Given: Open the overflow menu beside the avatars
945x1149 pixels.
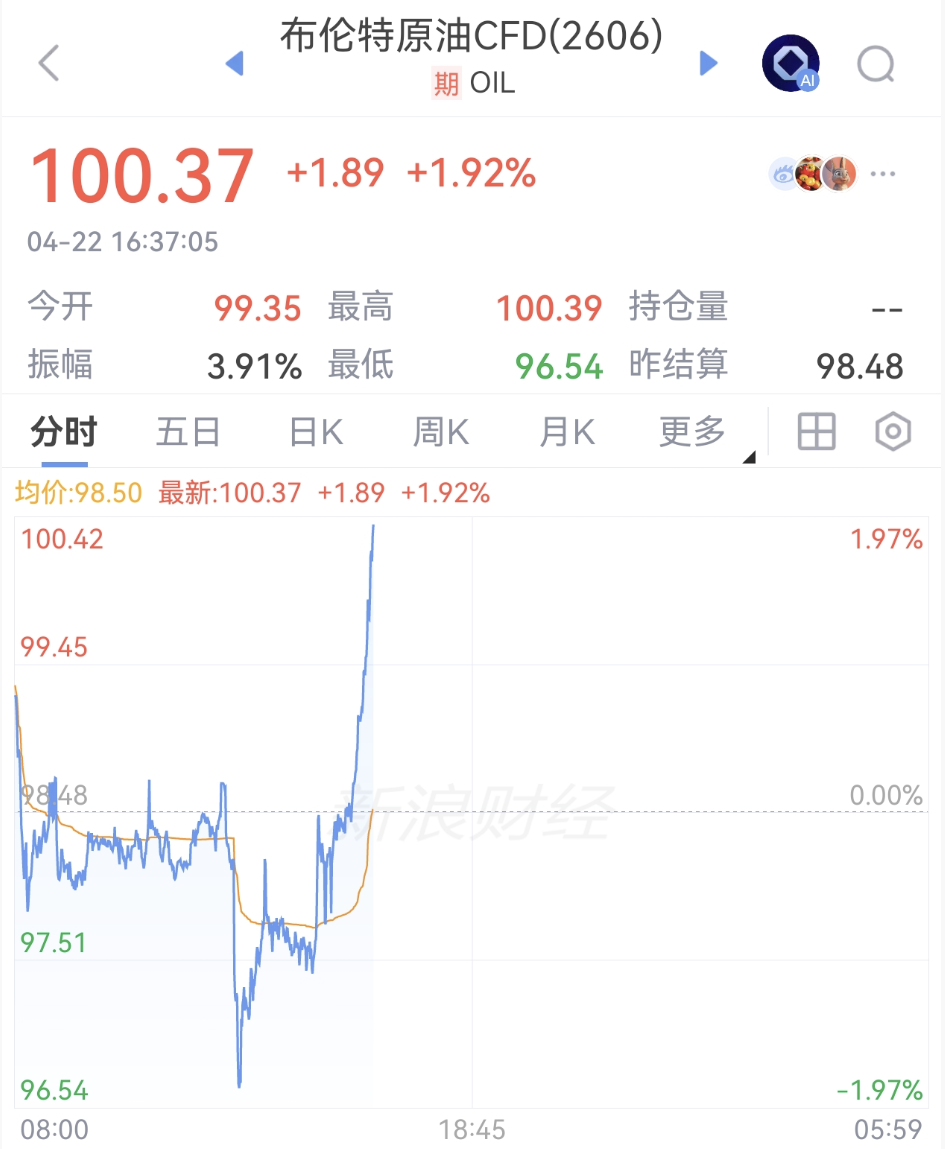Looking at the screenshot, I should coord(883,174).
